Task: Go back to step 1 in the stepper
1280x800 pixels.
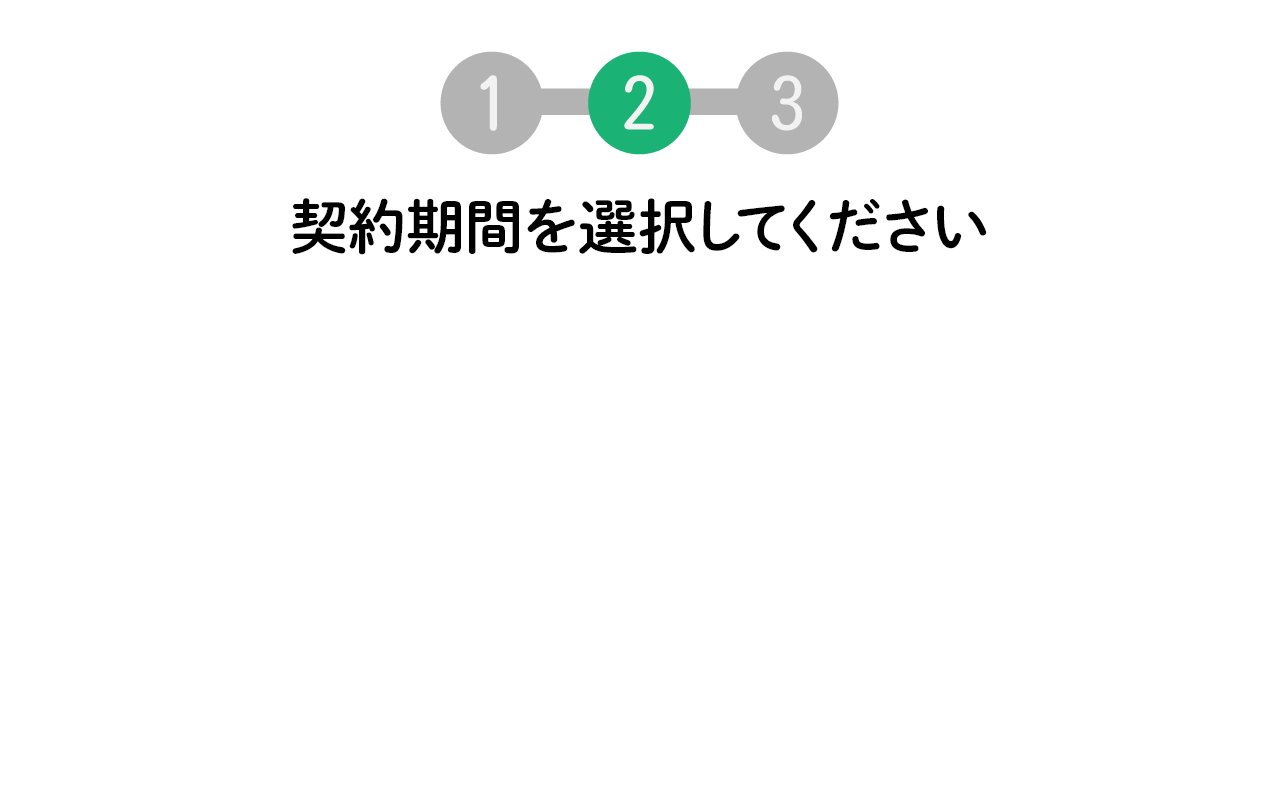Action: [491, 103]
